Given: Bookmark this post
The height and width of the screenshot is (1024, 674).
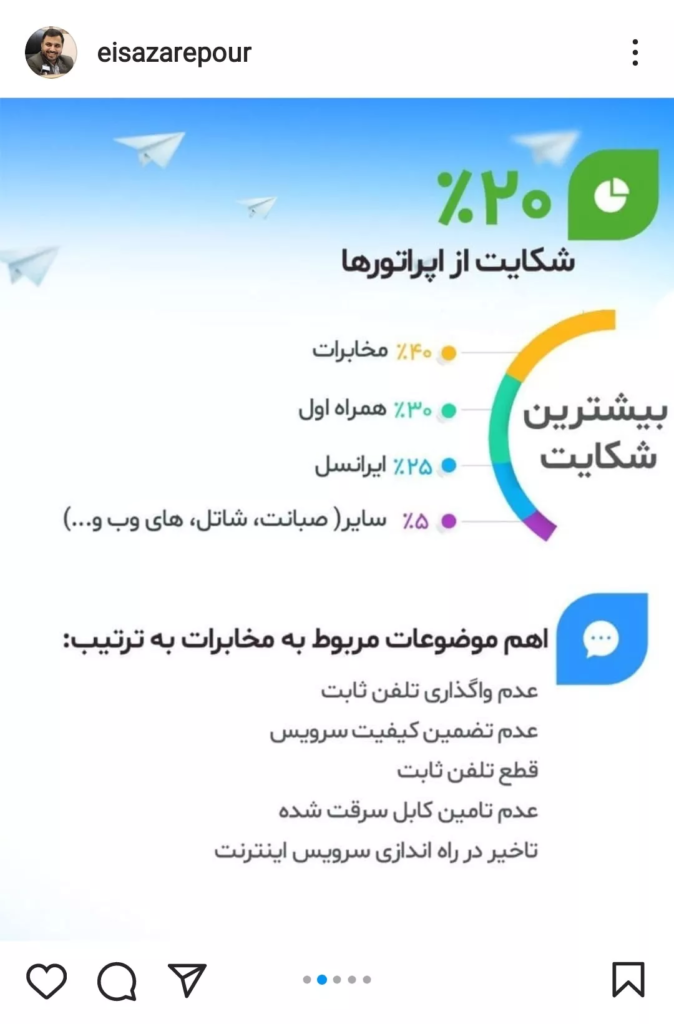Looking at the screenshot, I should pos(628,980).
